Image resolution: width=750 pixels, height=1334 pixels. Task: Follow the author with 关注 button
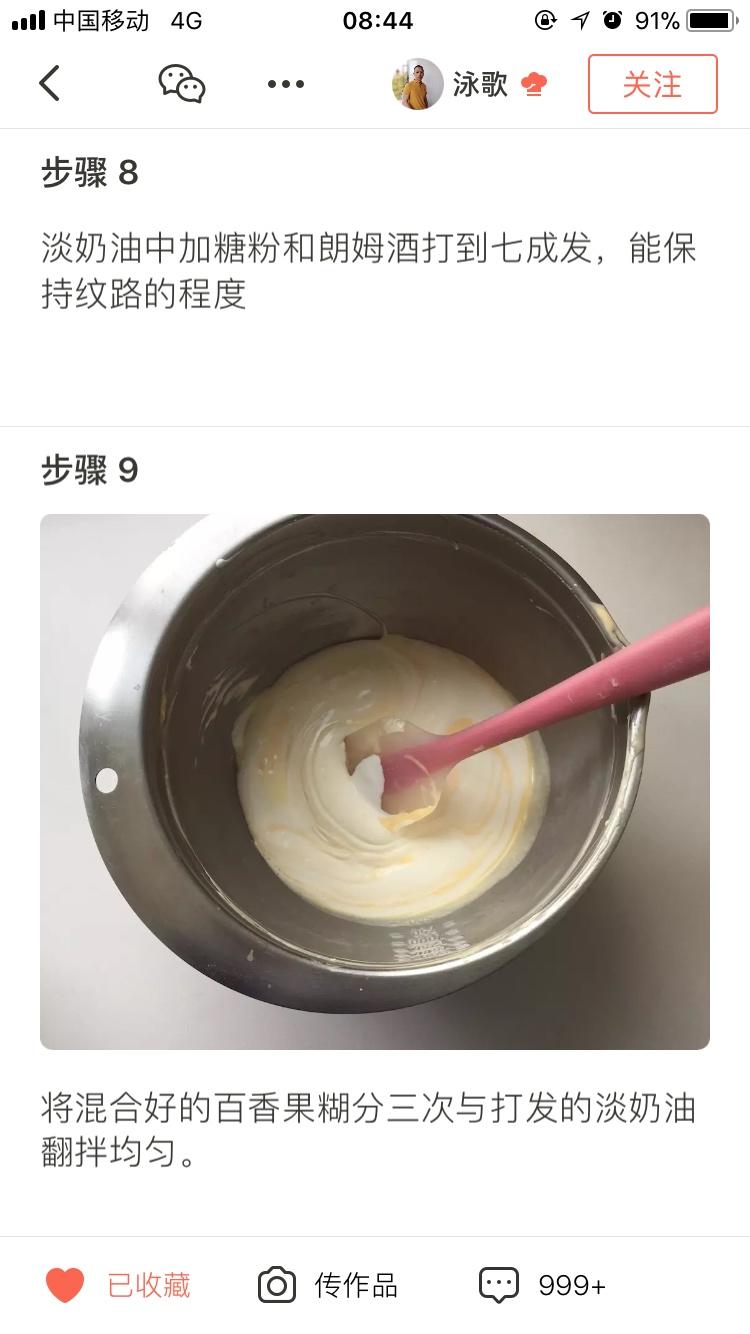[x=652, y=84]
